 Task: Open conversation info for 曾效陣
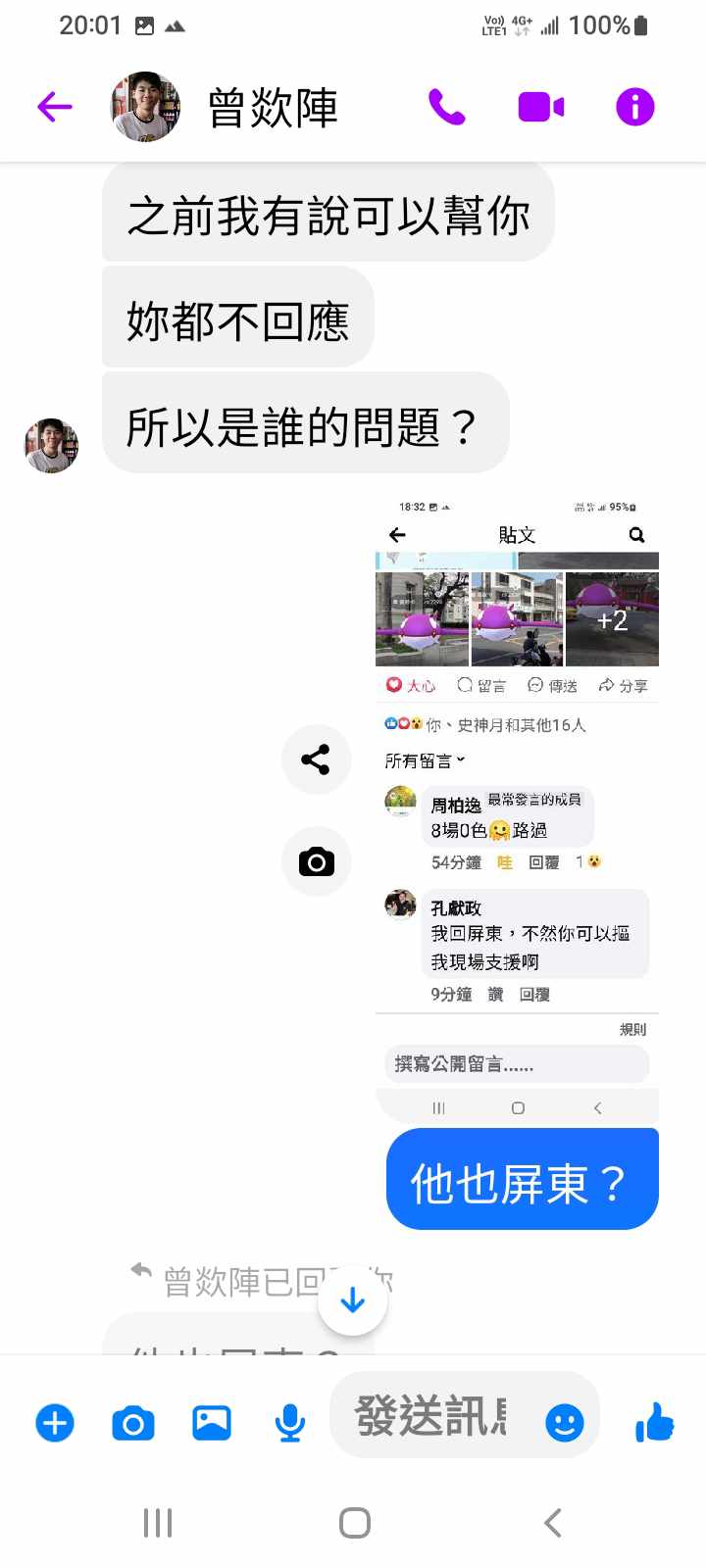(x=634, y=106)
